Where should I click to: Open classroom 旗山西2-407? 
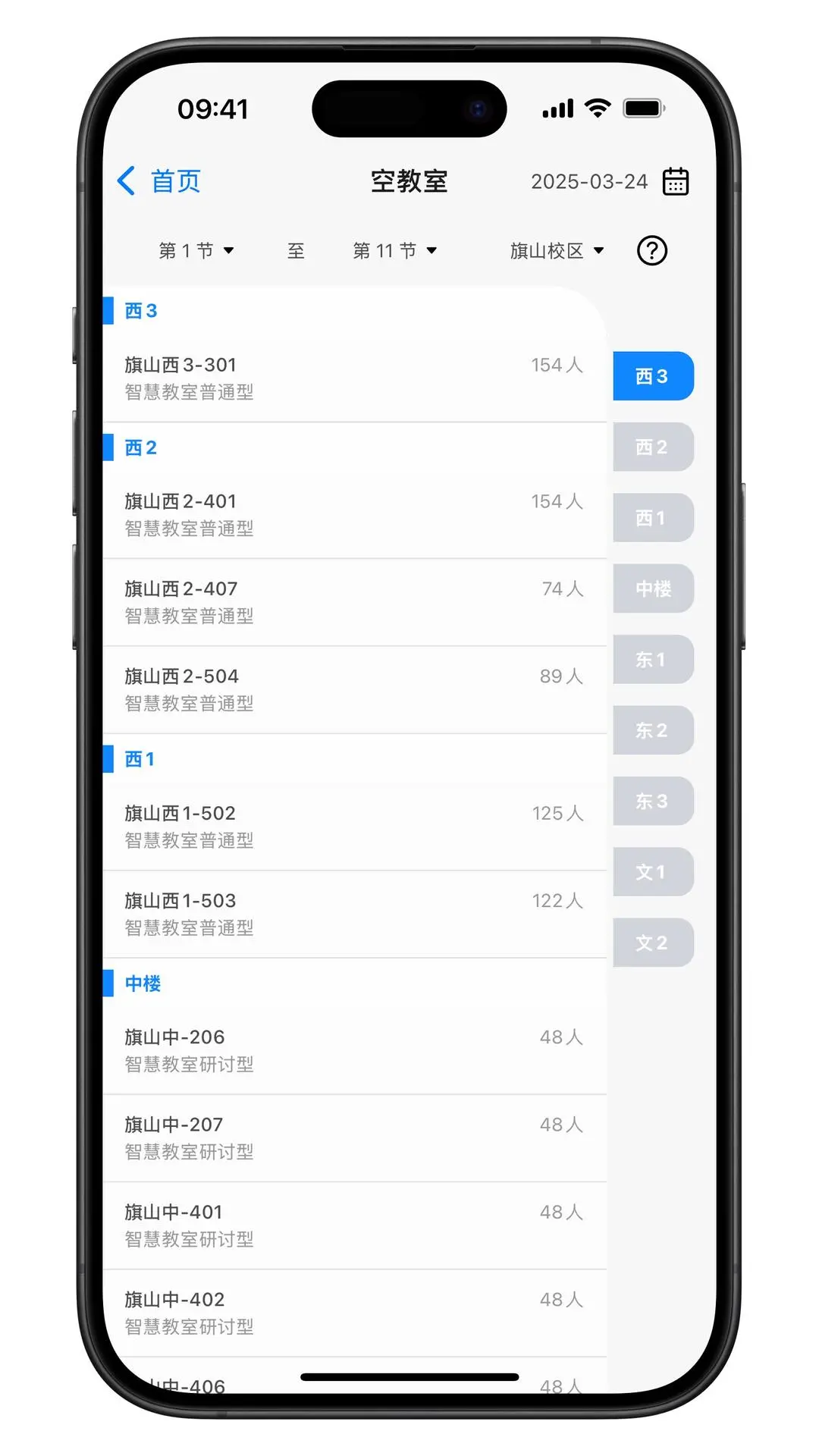355,603
